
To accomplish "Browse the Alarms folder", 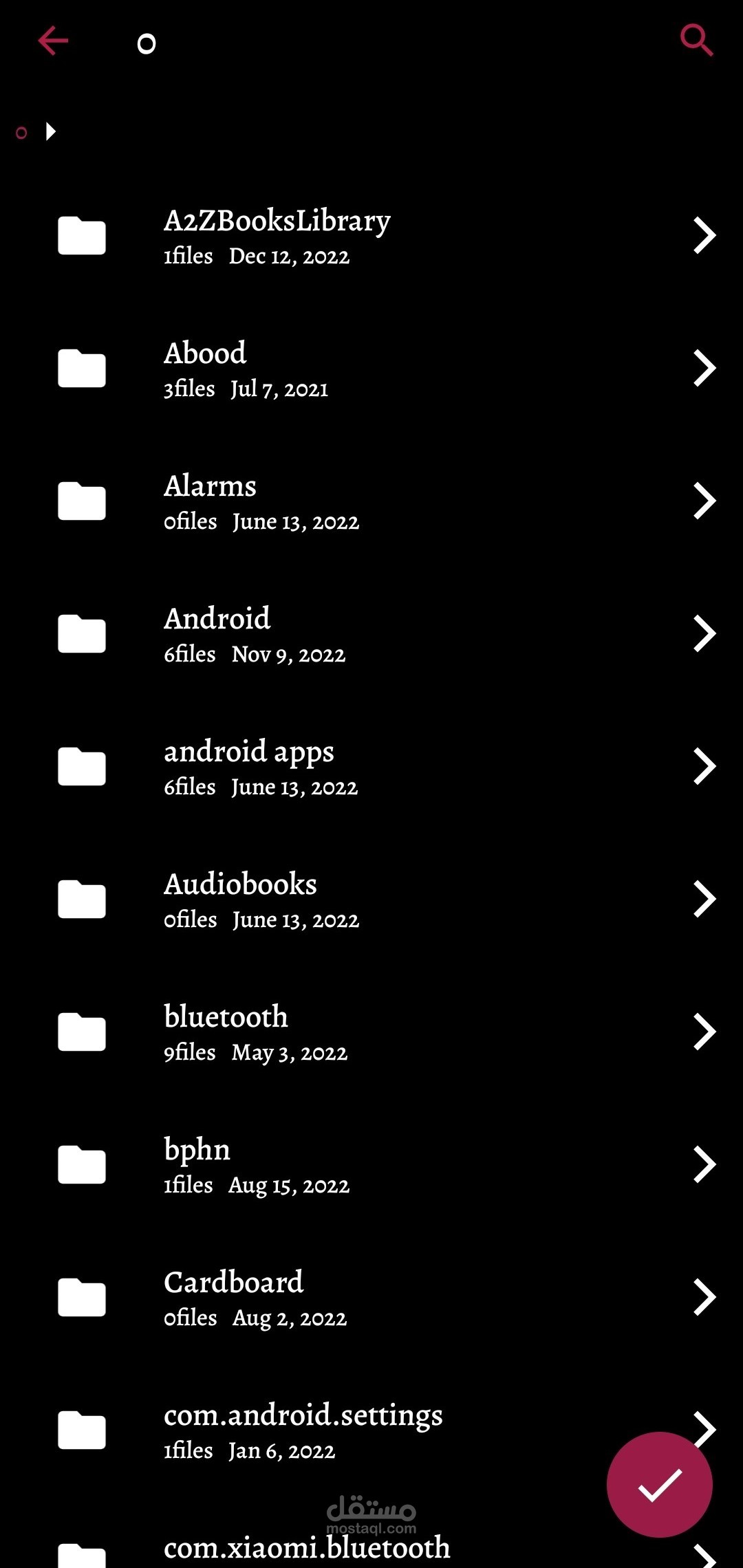I will click(371, 501).
